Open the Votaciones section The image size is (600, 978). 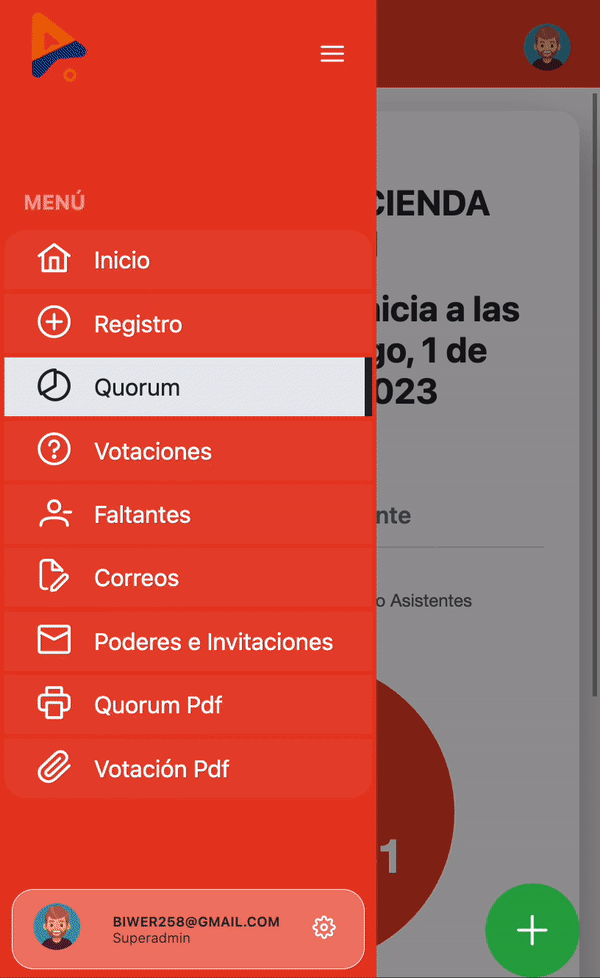click(x=187, y=451)
